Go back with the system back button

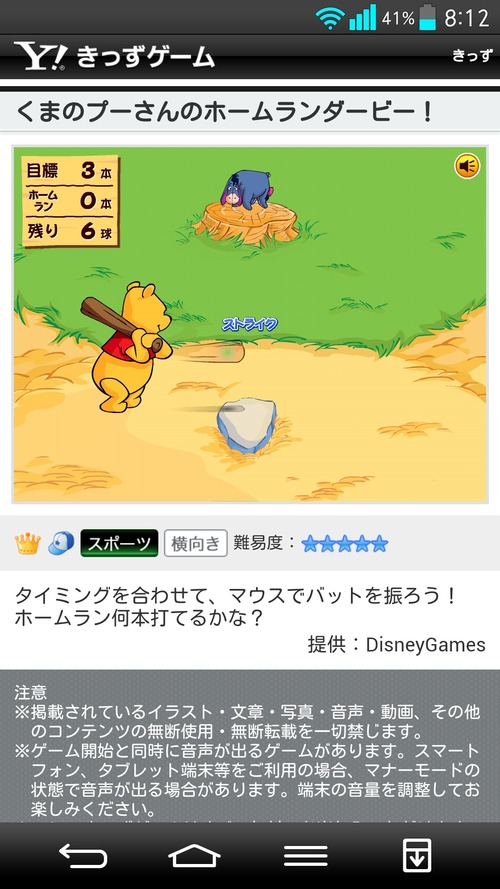[83, 856]
